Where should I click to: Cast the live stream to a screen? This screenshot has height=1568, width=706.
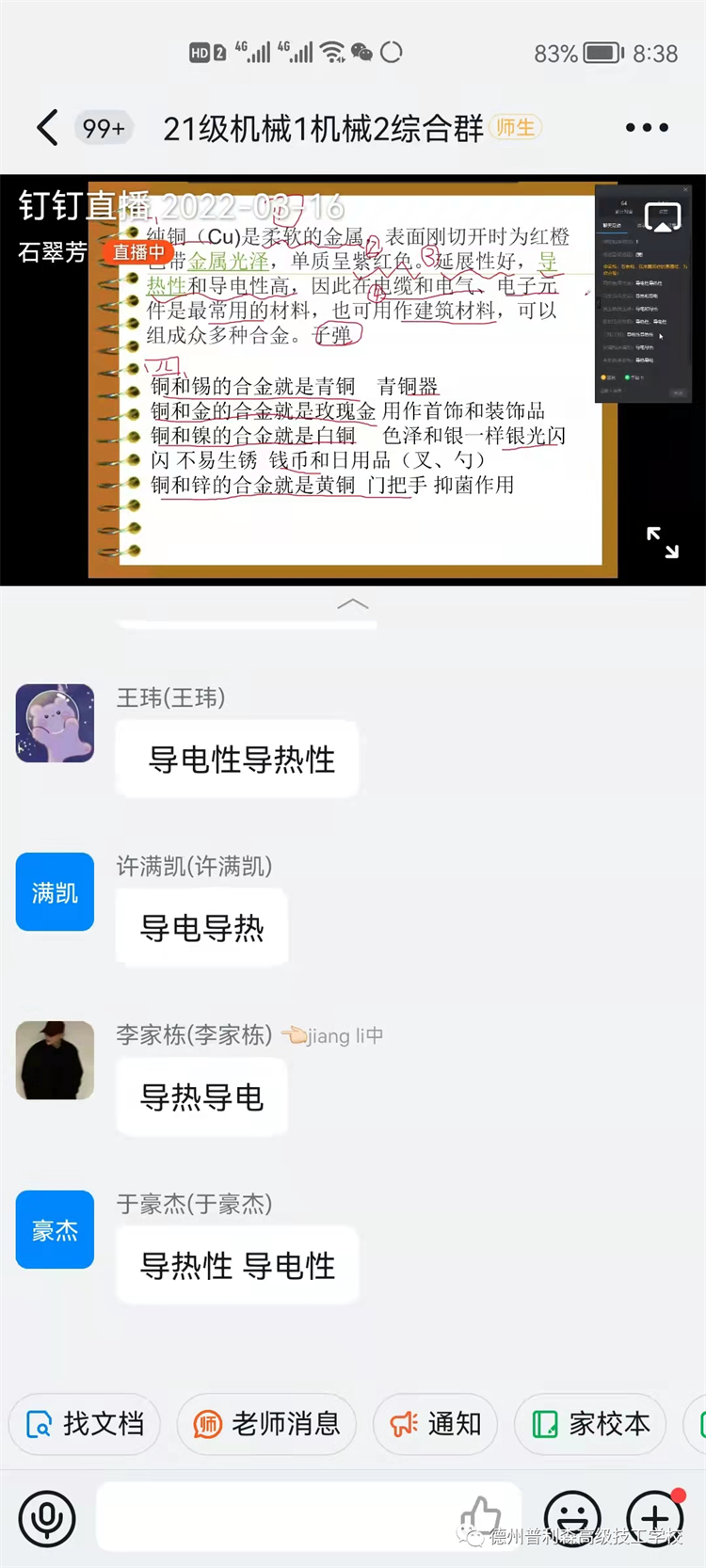[663, 218]
